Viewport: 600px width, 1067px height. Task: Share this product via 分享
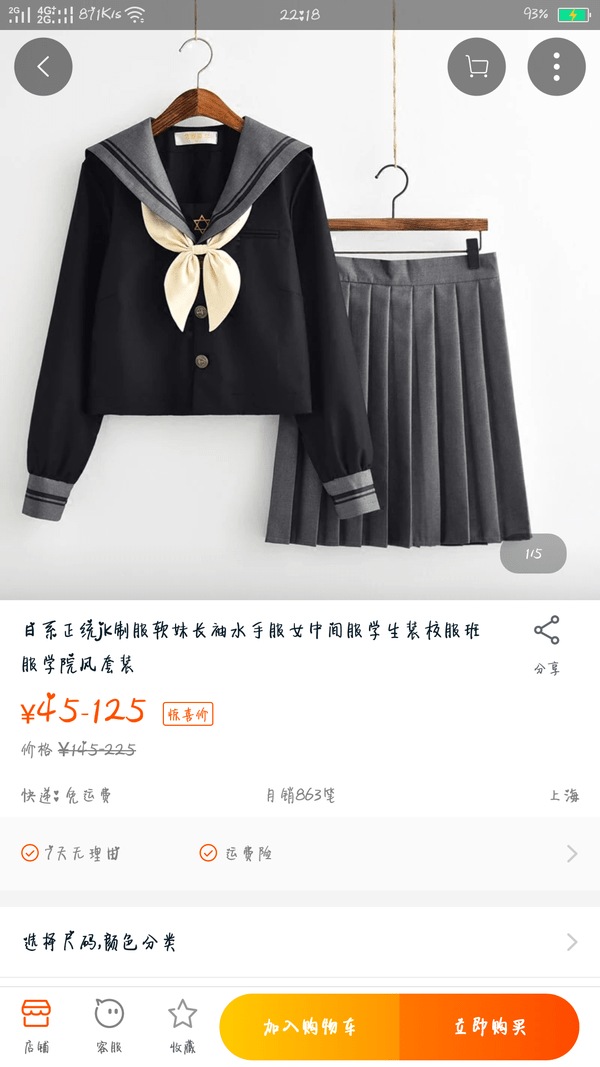click(546, 645)
